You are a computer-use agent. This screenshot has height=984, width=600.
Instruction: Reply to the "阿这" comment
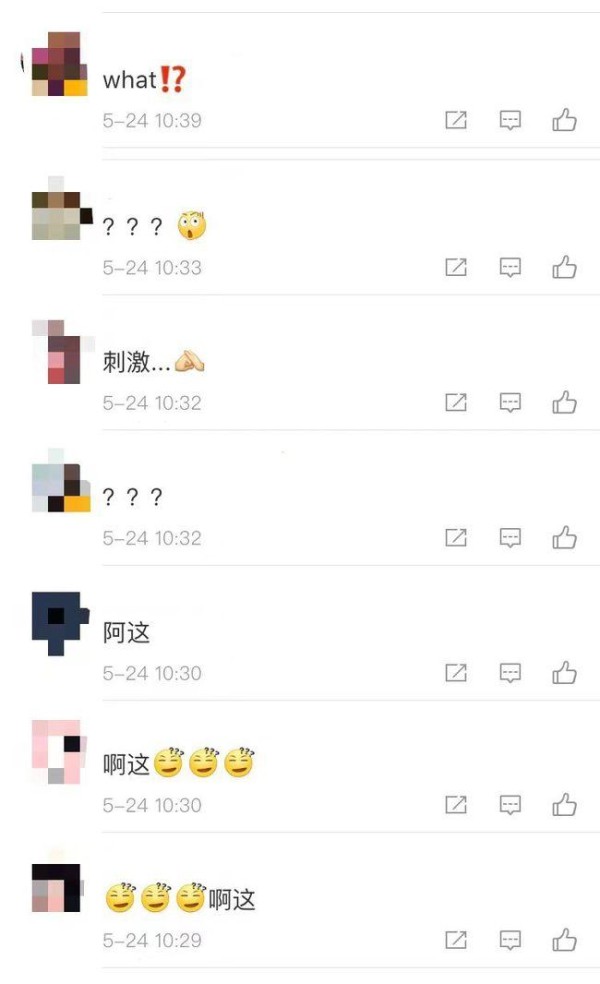click(x=510, y=673)
